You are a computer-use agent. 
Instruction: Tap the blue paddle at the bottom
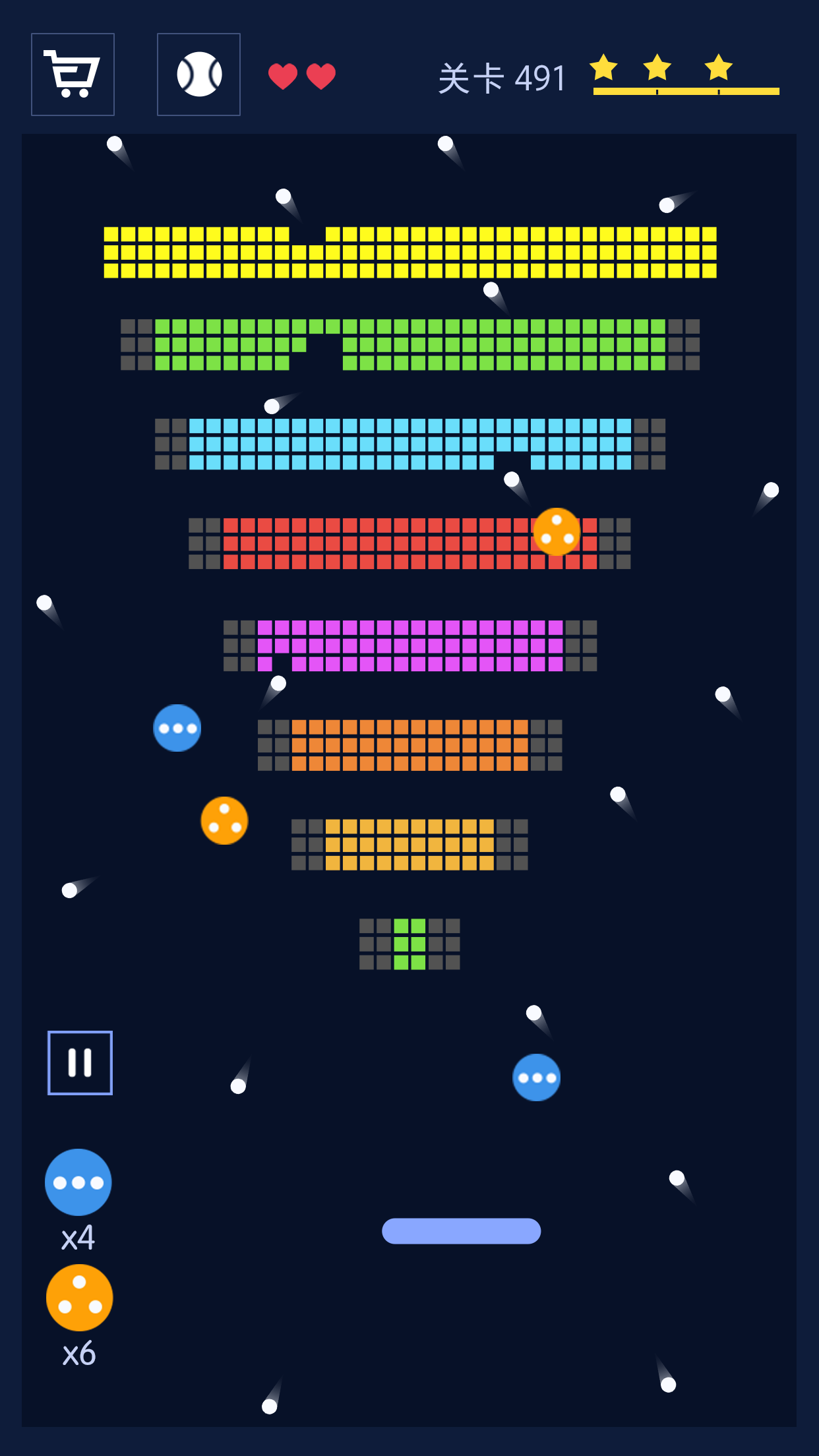coord(462,1230)
